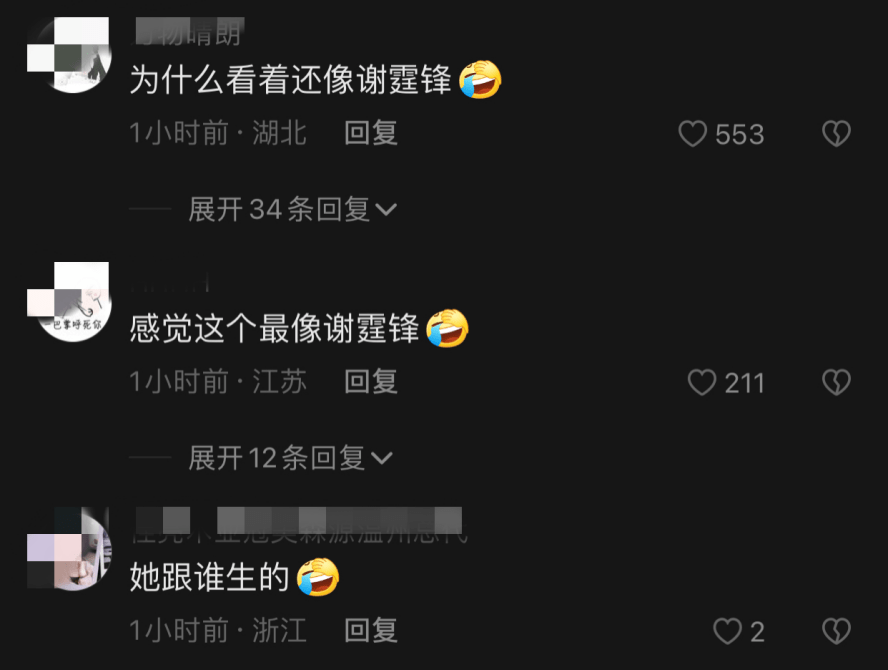Reply to the 江苏 comment
Image resolution: width=888 pixels, height=670 pixels.
pos(371,381)
